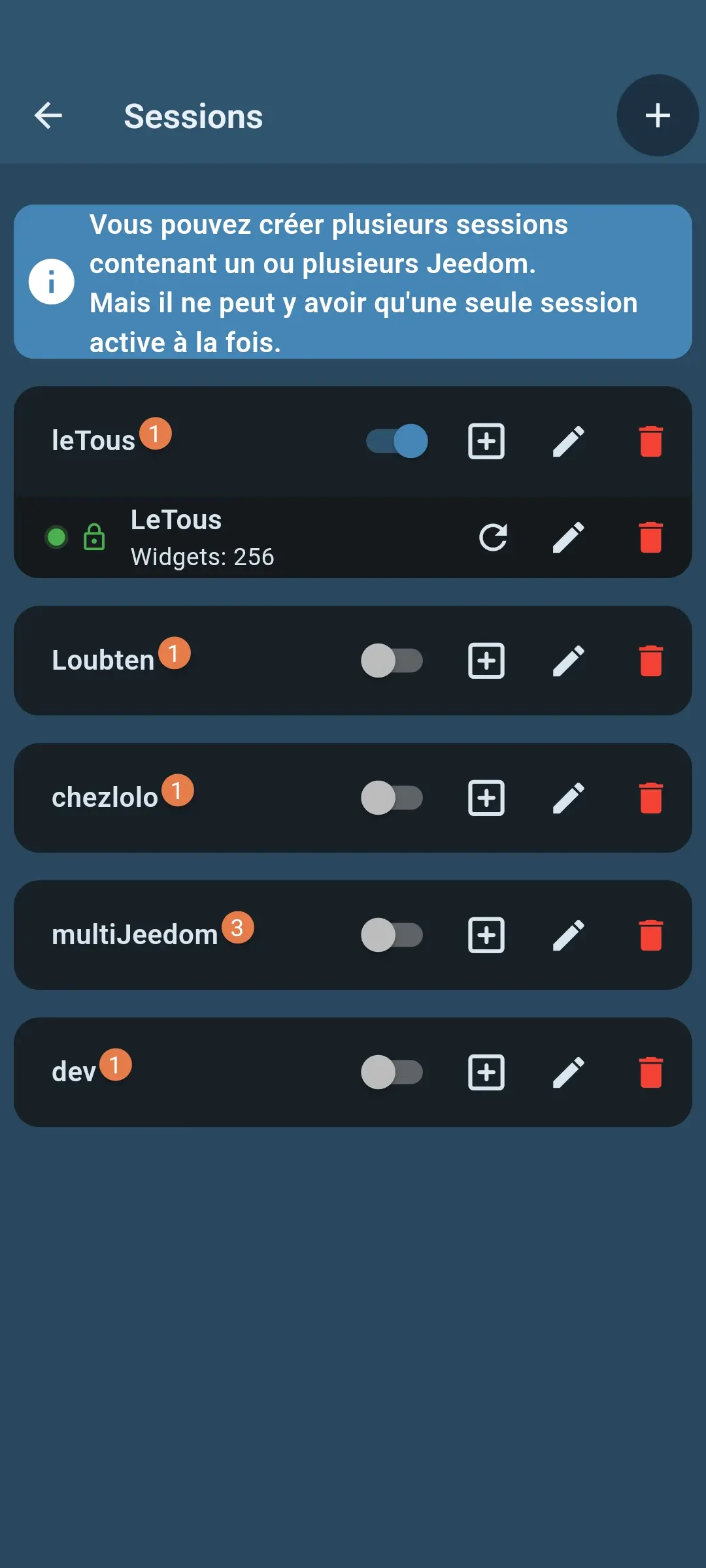The height and width of the screenshot is (1568, 706).
Task: Edit the multiJeedom session
Action: click(x=568, y=935)
